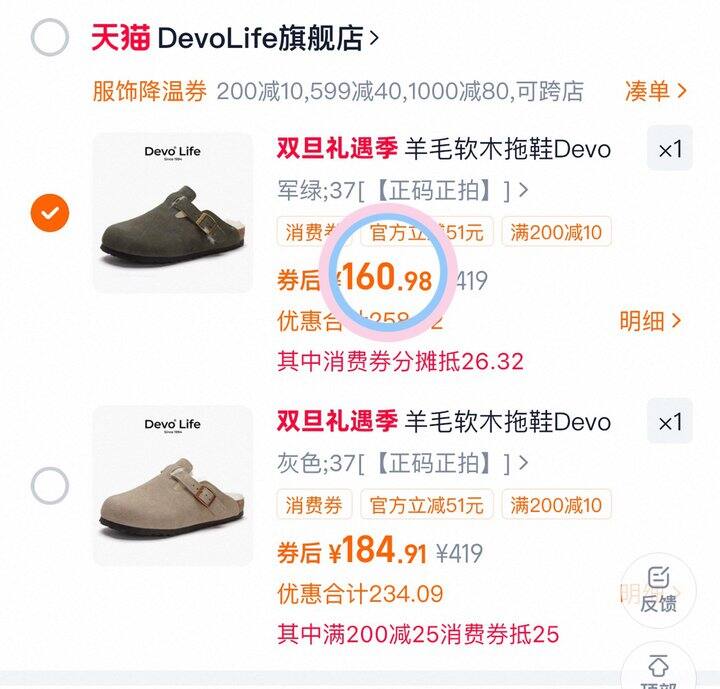Screen dimensions: 720x689
Task: Change the 军绿;37 size option
Action: 402,188
